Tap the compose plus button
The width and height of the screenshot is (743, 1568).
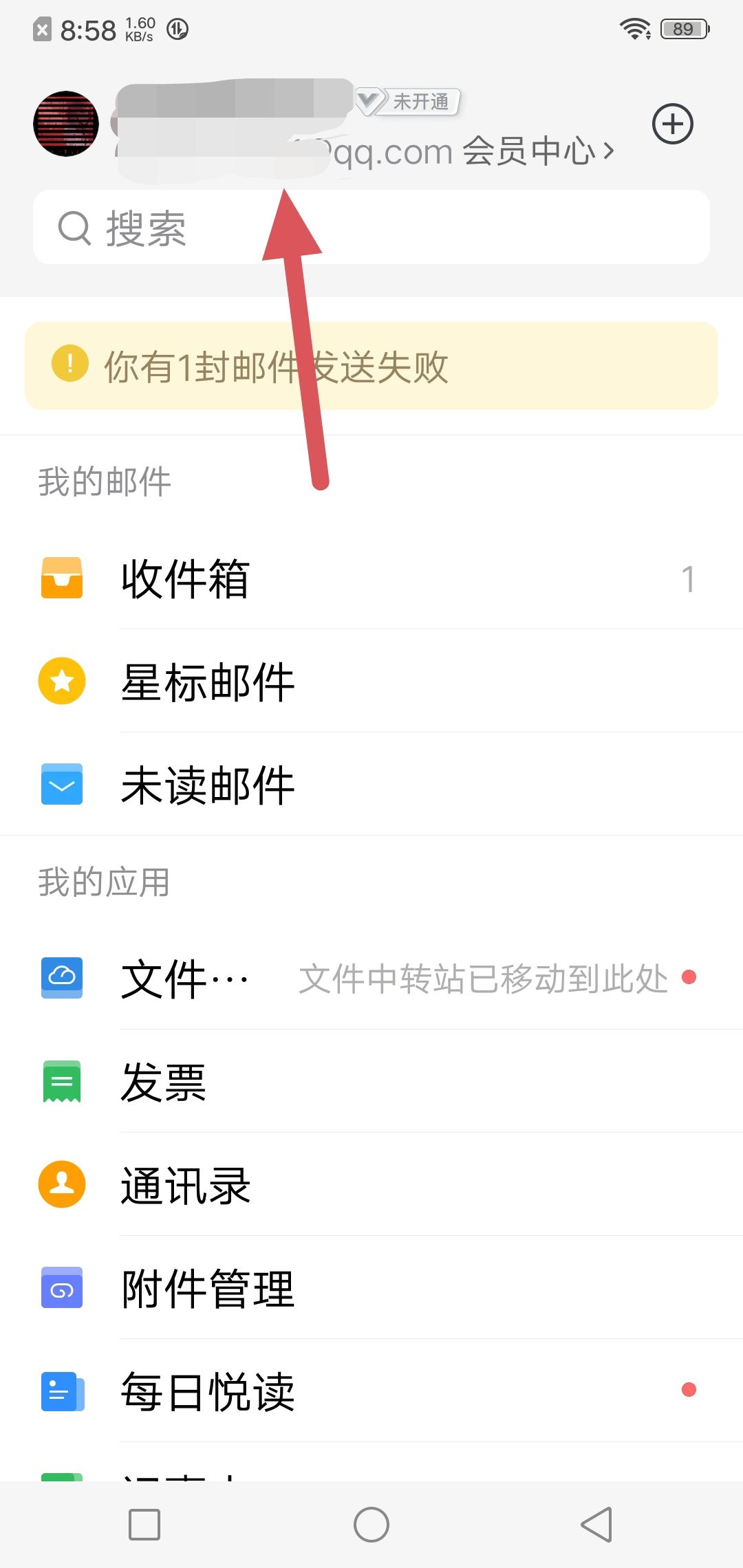(672, 124)
